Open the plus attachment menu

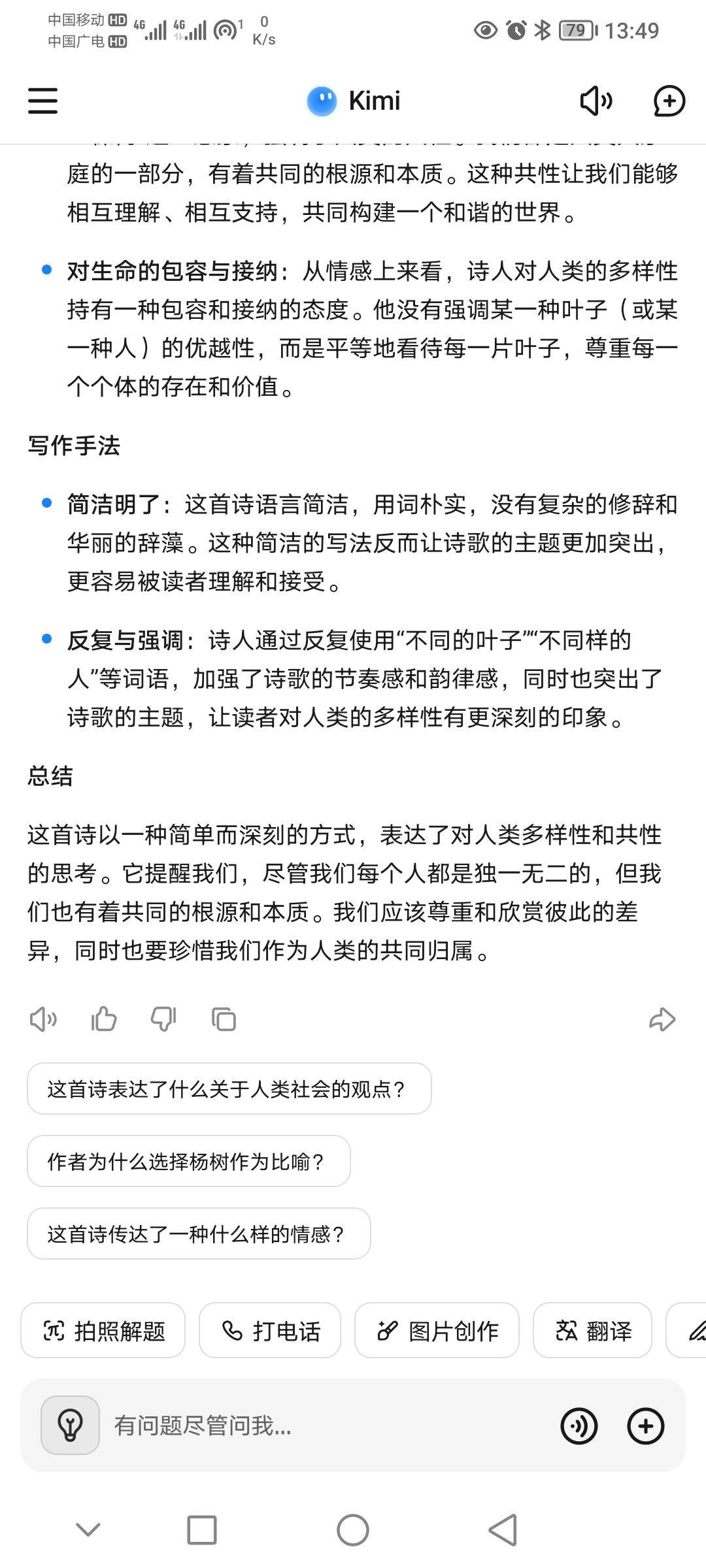[x=646, y=1426]
